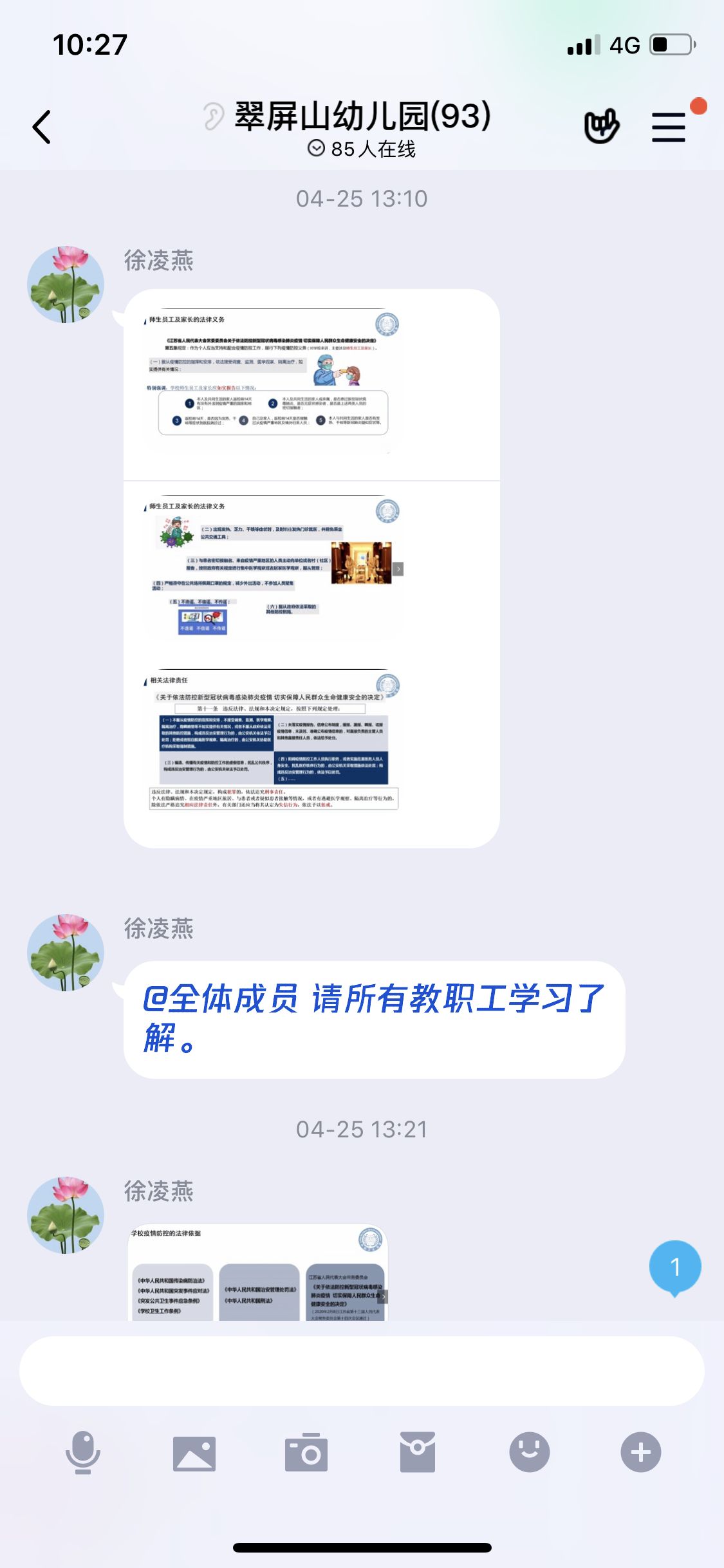Open 85人在线 online members list

click(x=362, y=149)
